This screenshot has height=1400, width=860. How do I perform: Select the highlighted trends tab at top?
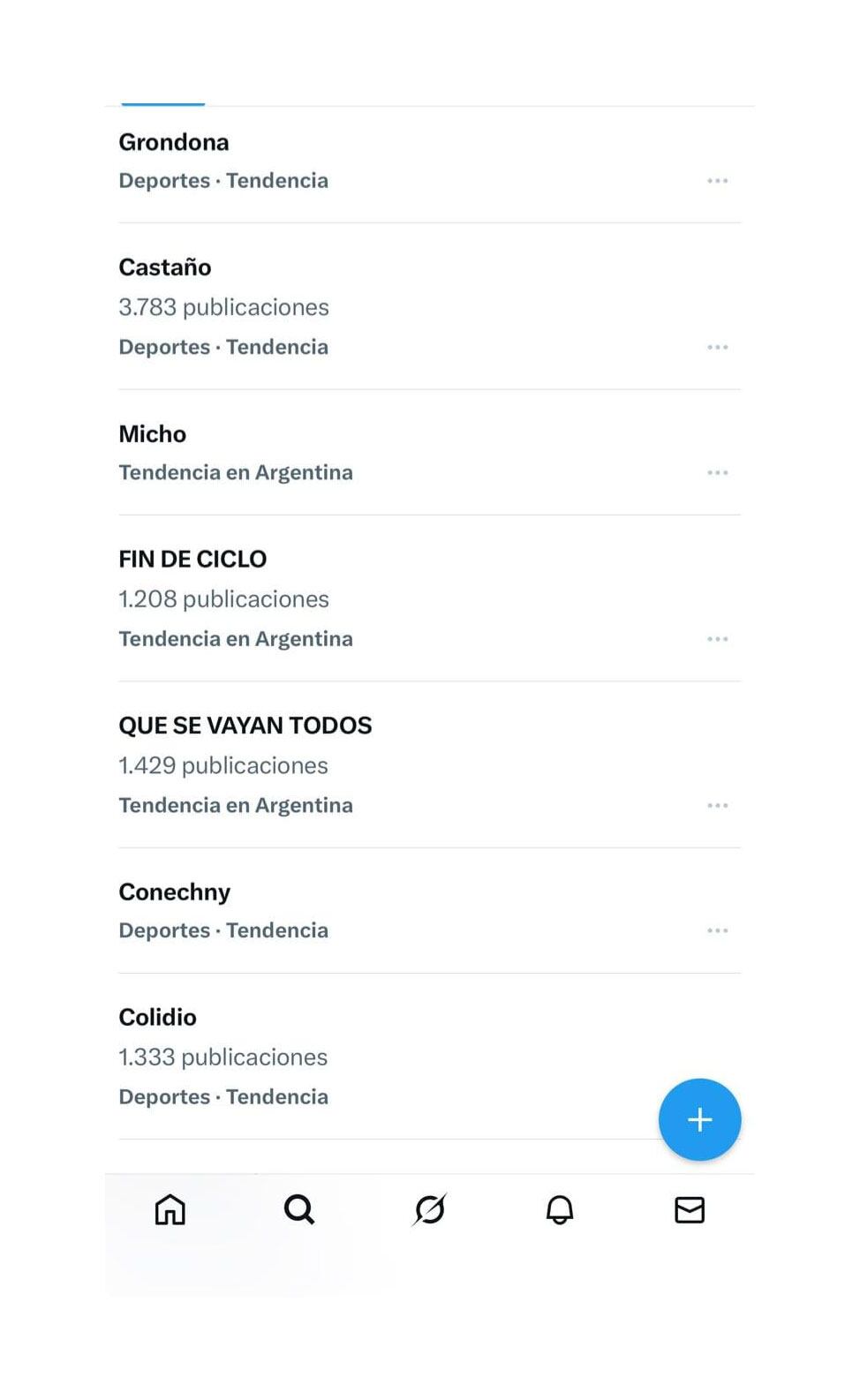click(162, 102)
